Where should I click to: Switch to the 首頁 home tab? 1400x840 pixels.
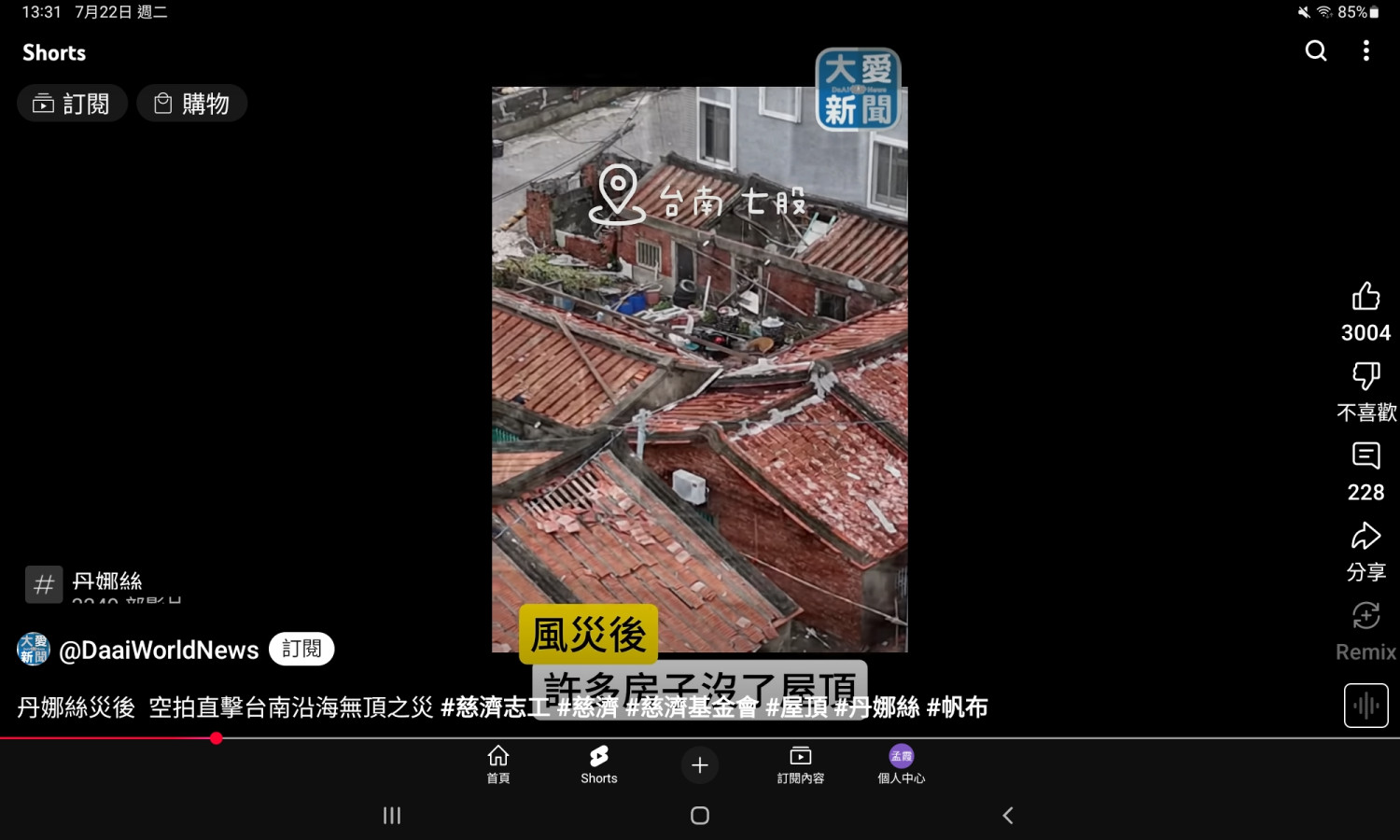498,763
